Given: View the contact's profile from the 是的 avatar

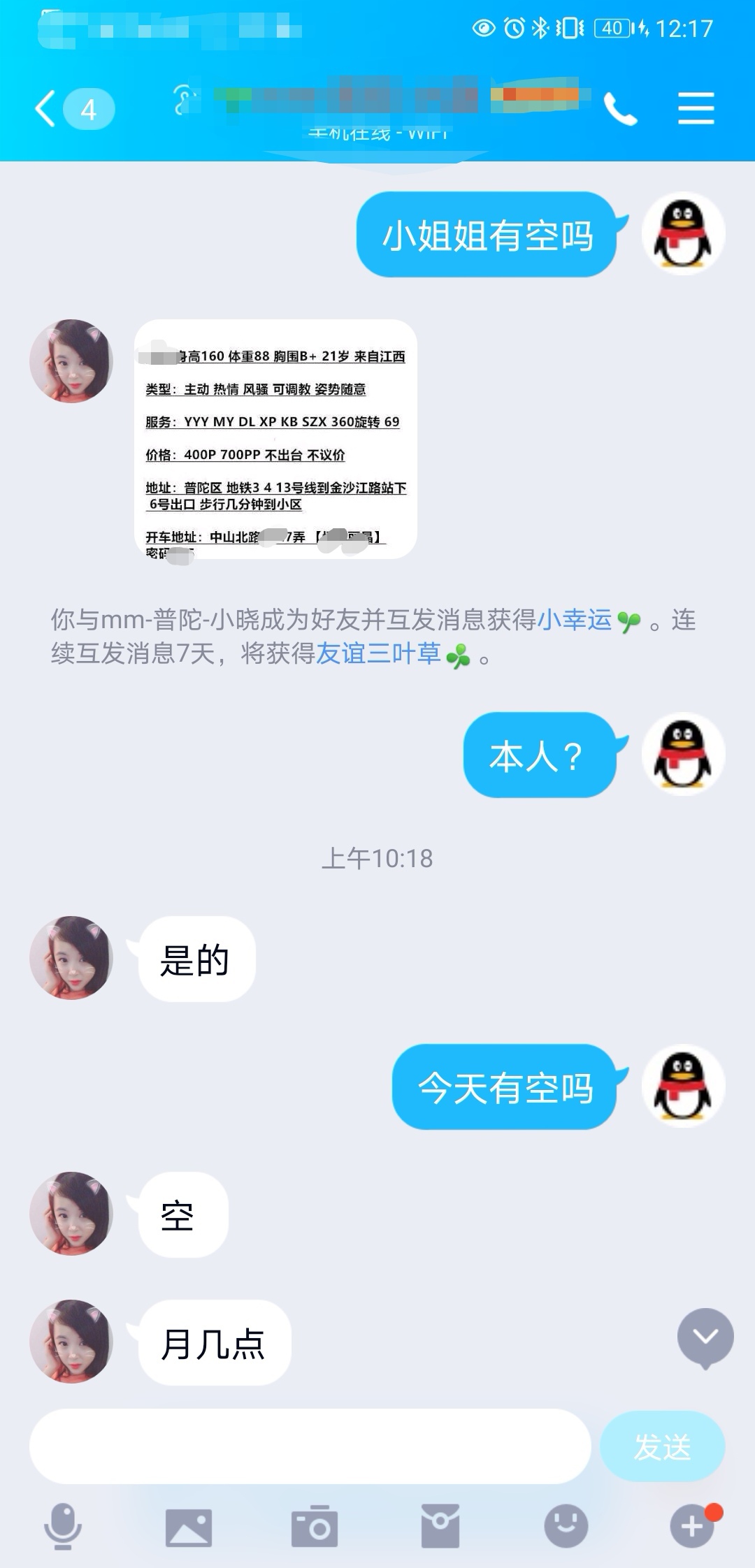Looking at the screenshot, I should pyautogui.click(x=71, y=958).
